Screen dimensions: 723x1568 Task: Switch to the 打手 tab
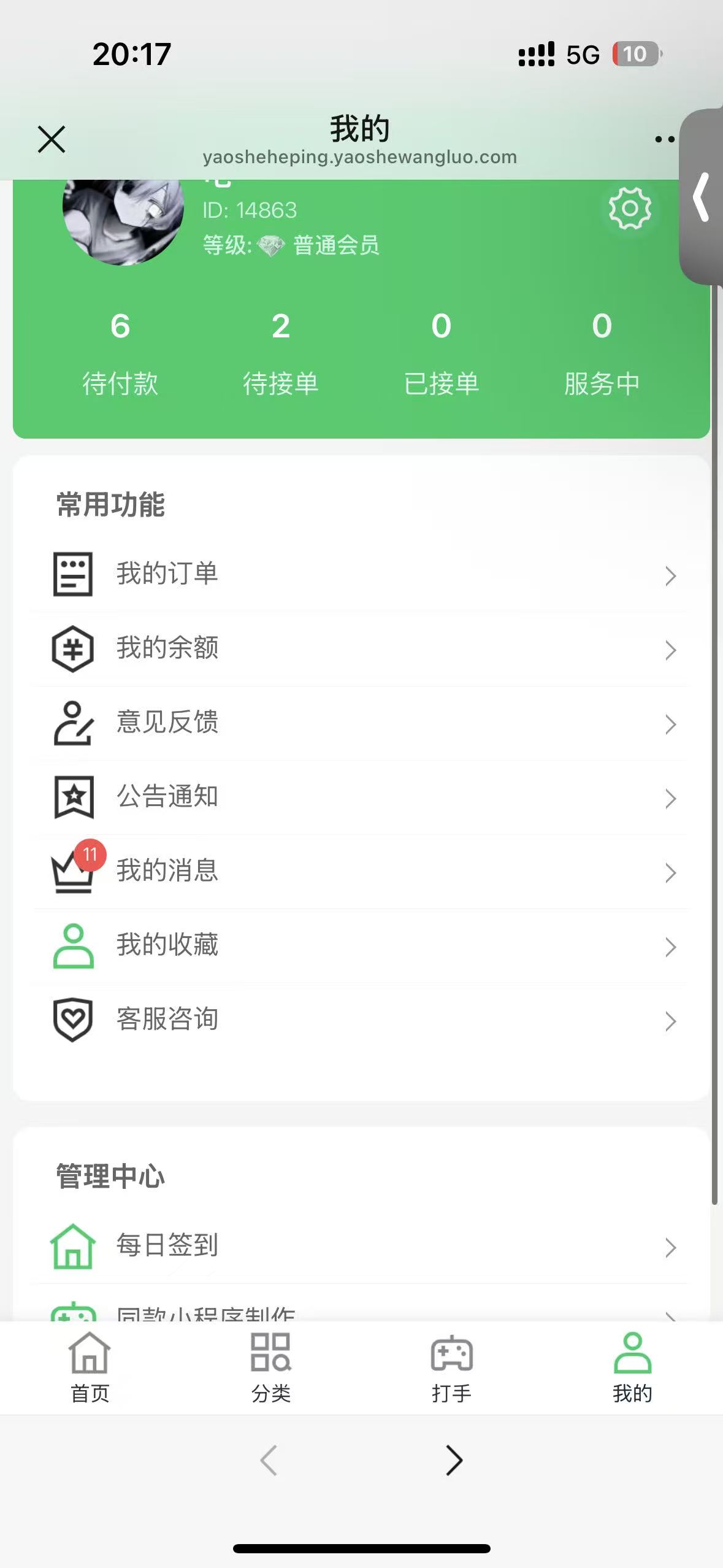451,1367
